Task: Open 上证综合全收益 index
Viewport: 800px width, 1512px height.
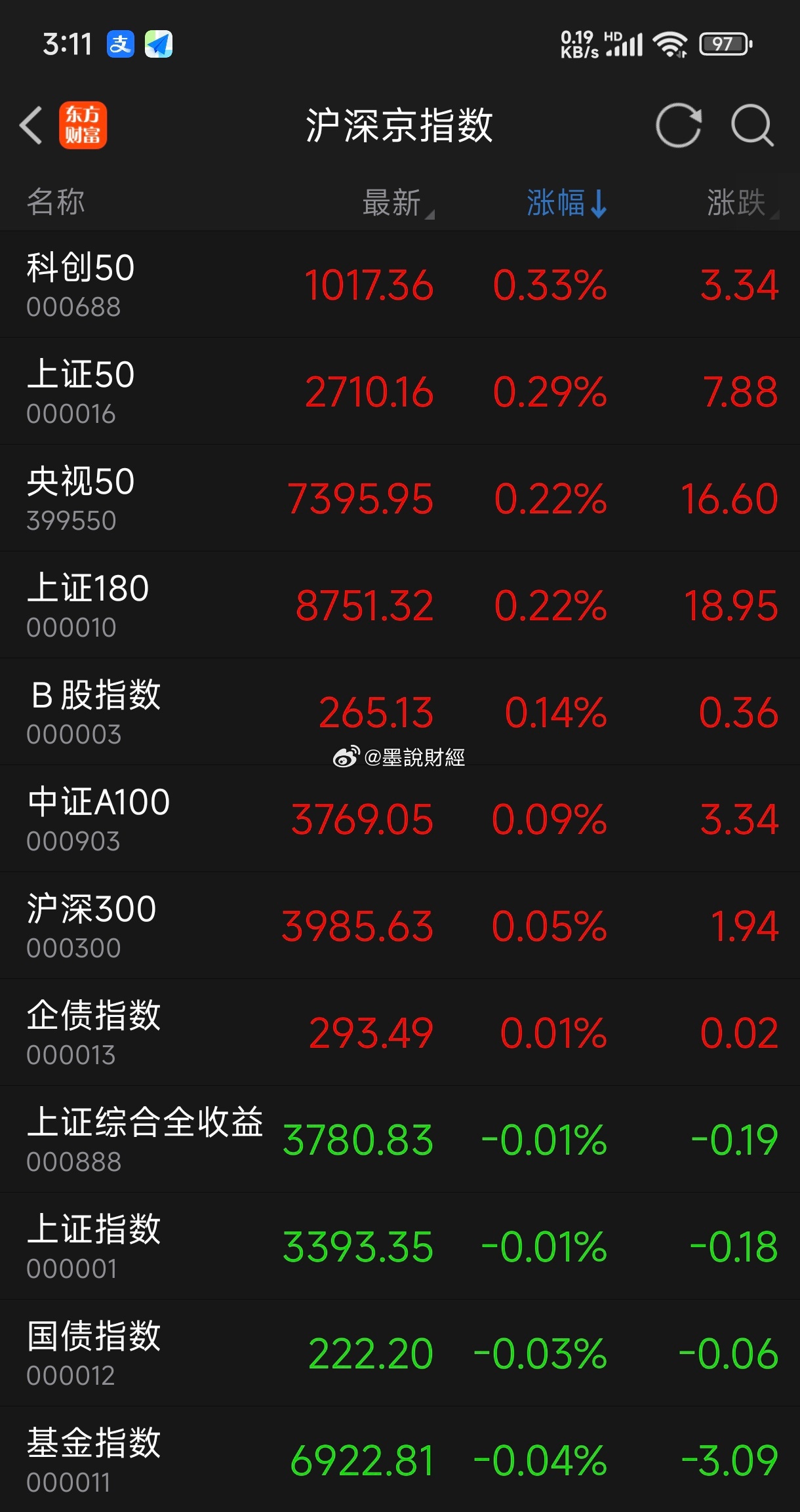Action: pyautogui.click(x=400, y=1140)
